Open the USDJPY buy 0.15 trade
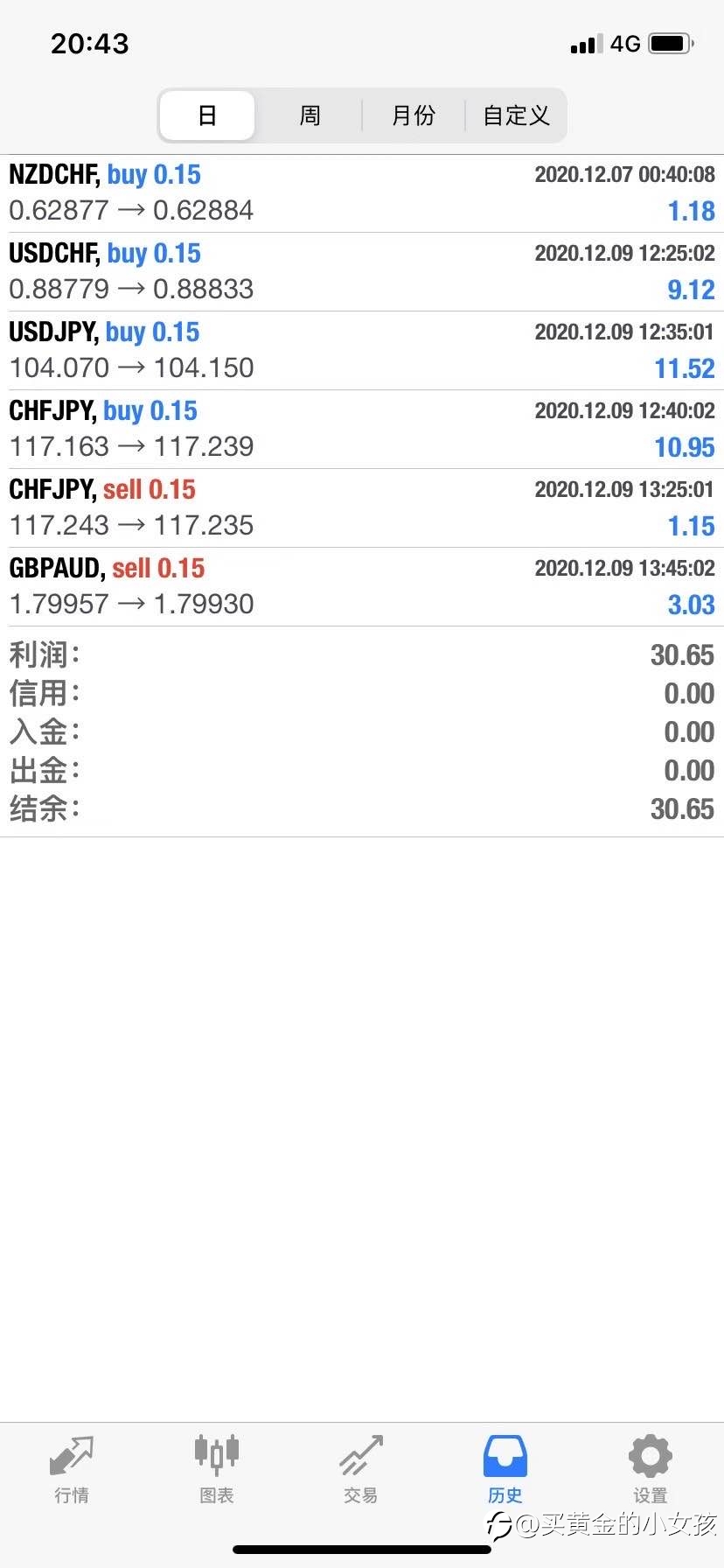Image resolution: width=724 pixels, height=1568 pixels. click(x=362, y=351)
